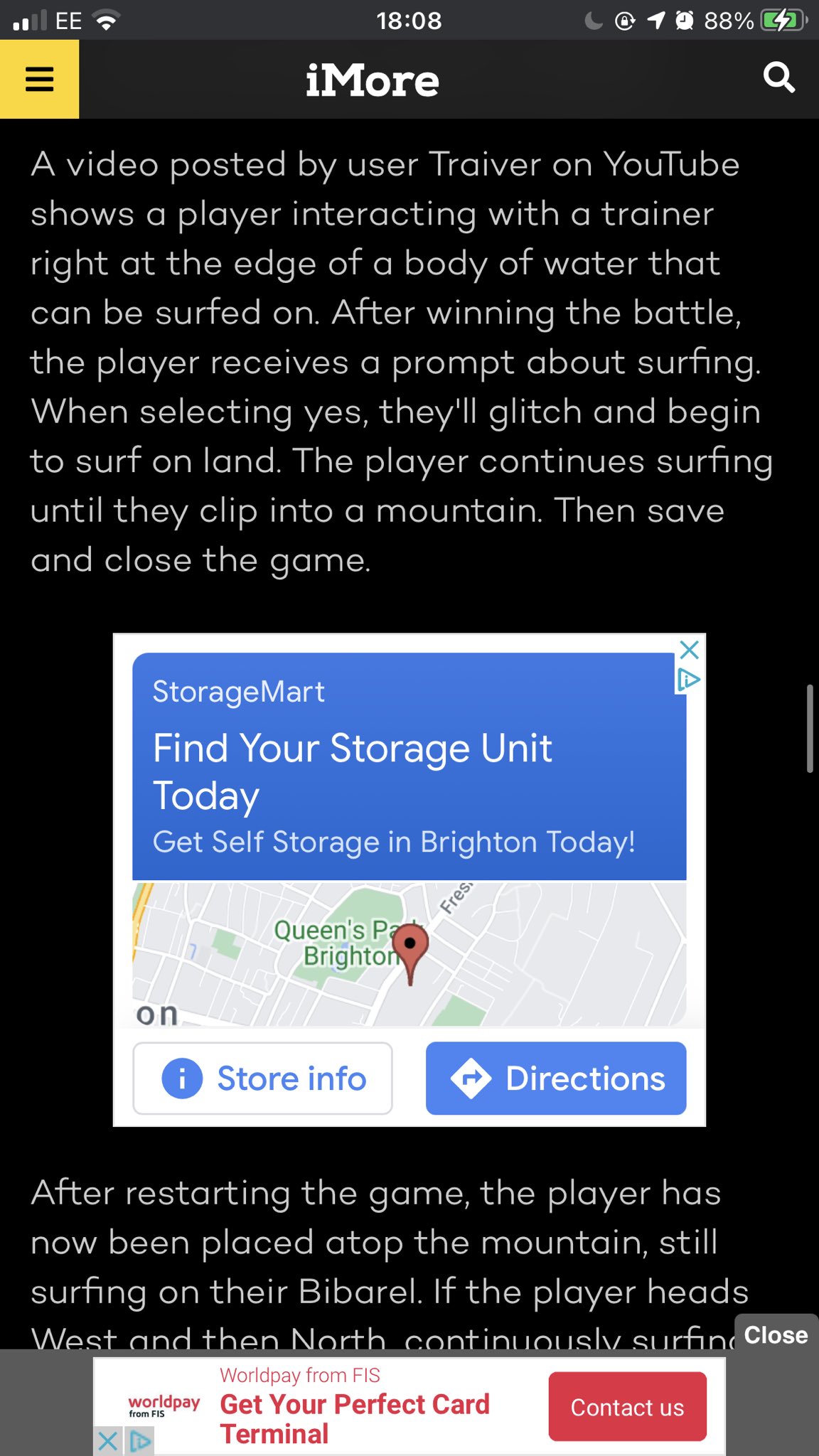819x1456 pixels.
Task: Open the hamburger menu
Action: point(39,79)
